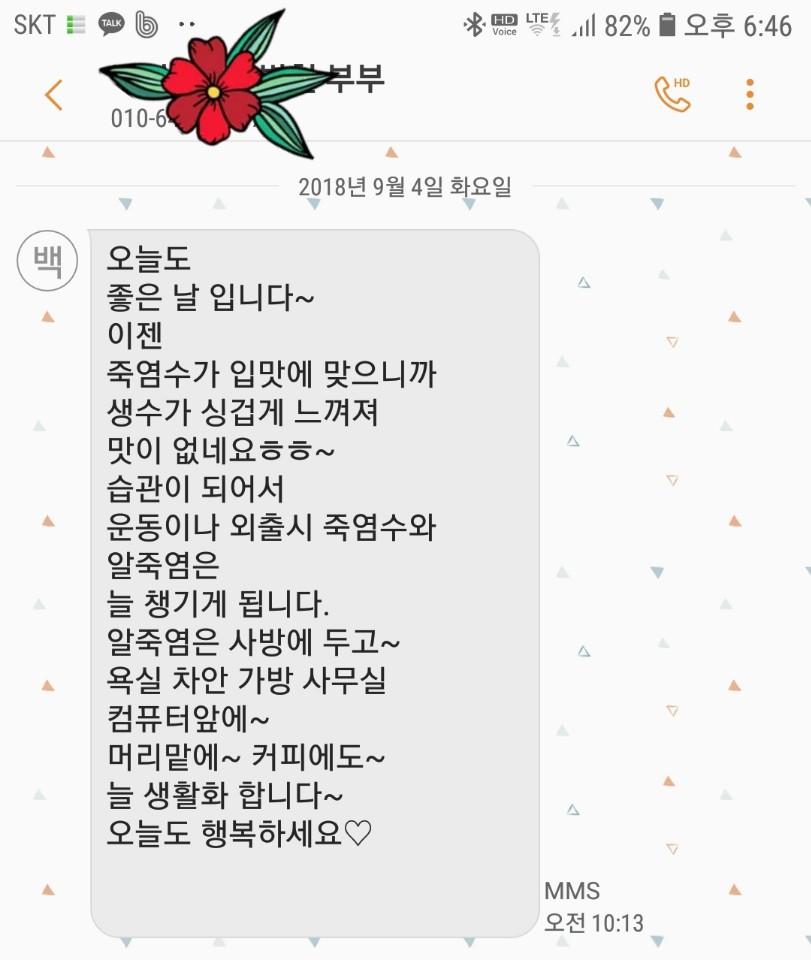
Task: Go back to the message list
Action: point(54,95)
